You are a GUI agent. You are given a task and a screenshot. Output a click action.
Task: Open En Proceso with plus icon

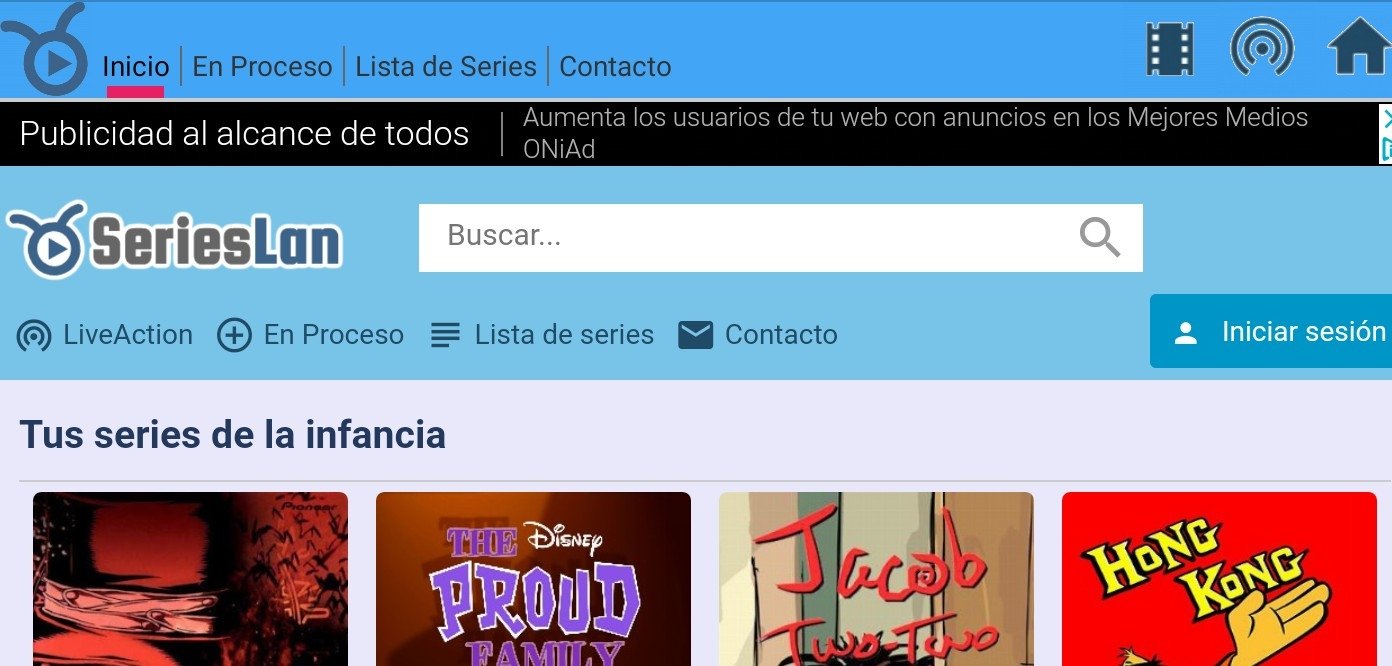coord(311,335)
